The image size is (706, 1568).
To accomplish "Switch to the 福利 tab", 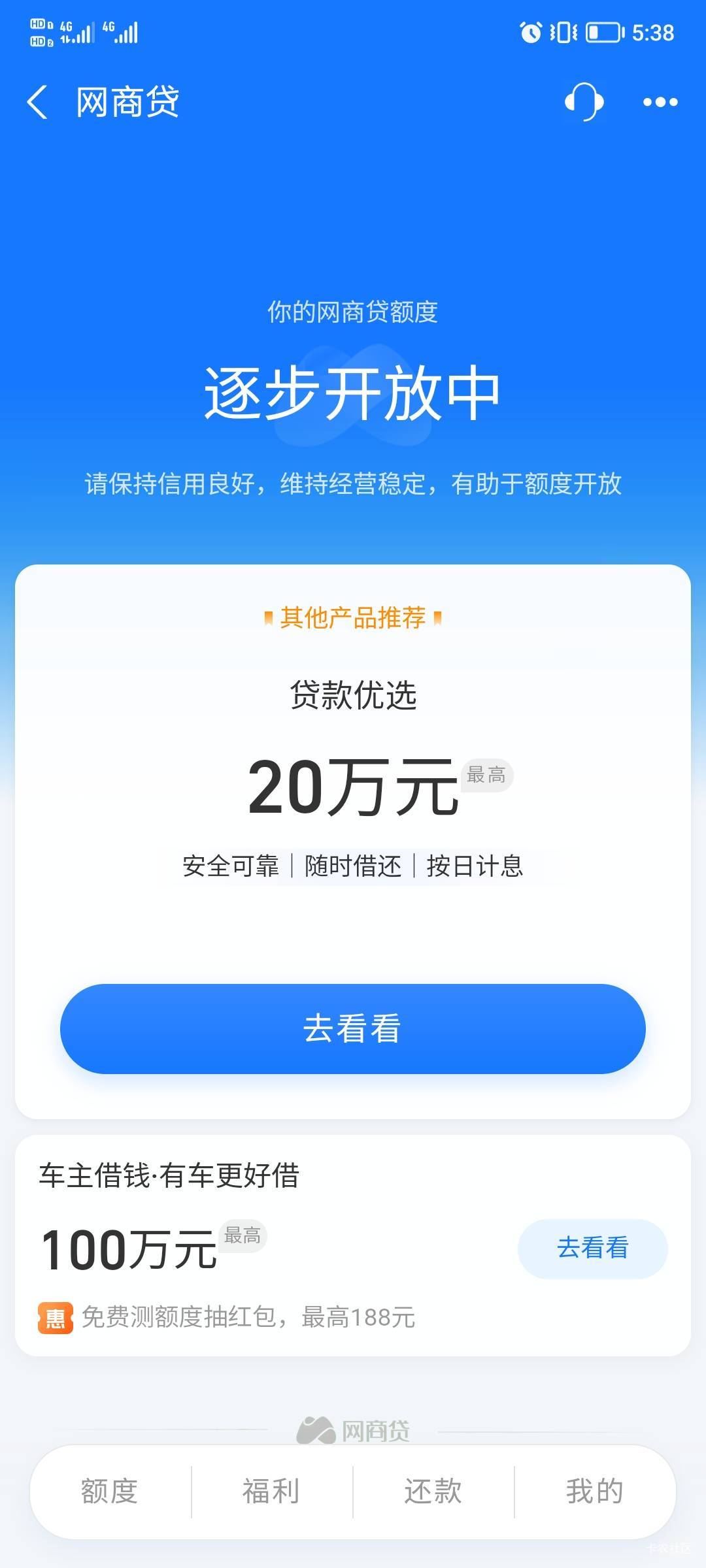I will tap(271, 1492).
